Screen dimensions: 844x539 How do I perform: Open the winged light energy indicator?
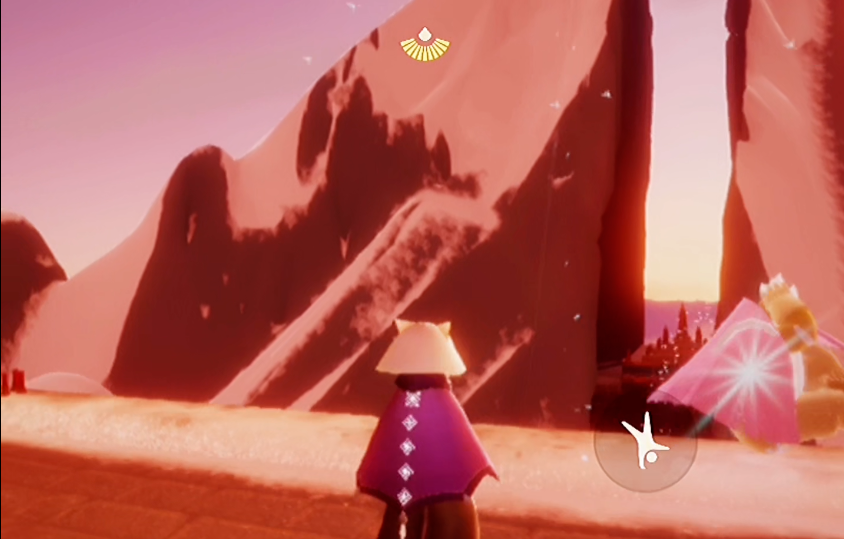pos(425,46)
